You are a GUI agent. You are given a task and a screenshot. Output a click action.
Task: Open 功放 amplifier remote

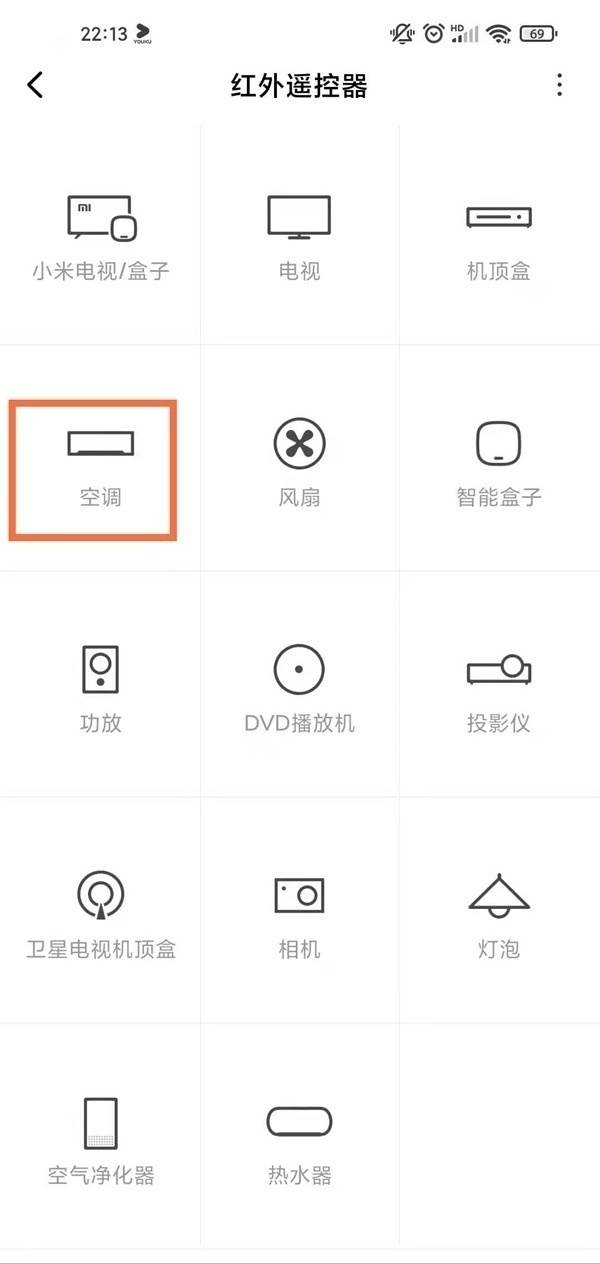click(x=100, y=685)
